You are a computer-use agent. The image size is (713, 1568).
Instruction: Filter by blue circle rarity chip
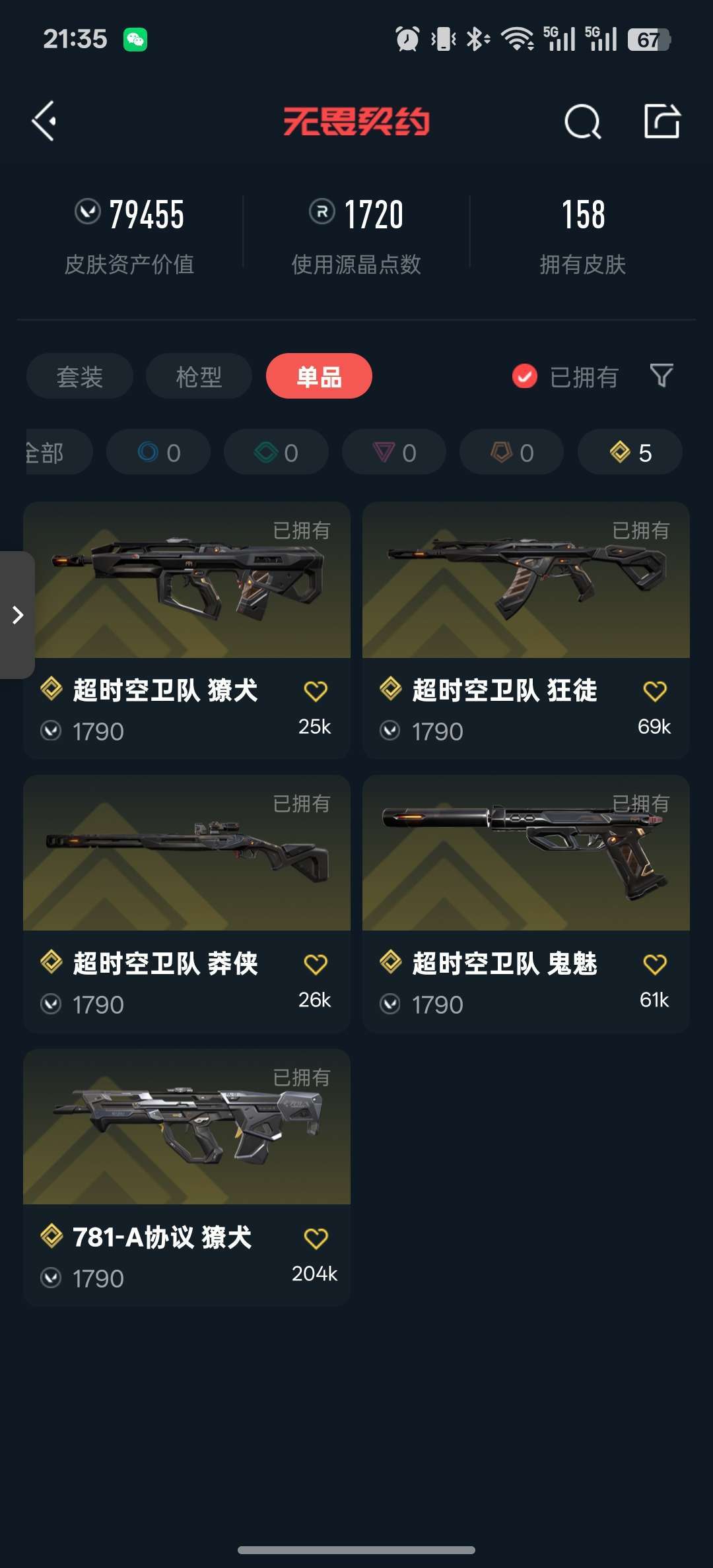[x=158, y=453]
